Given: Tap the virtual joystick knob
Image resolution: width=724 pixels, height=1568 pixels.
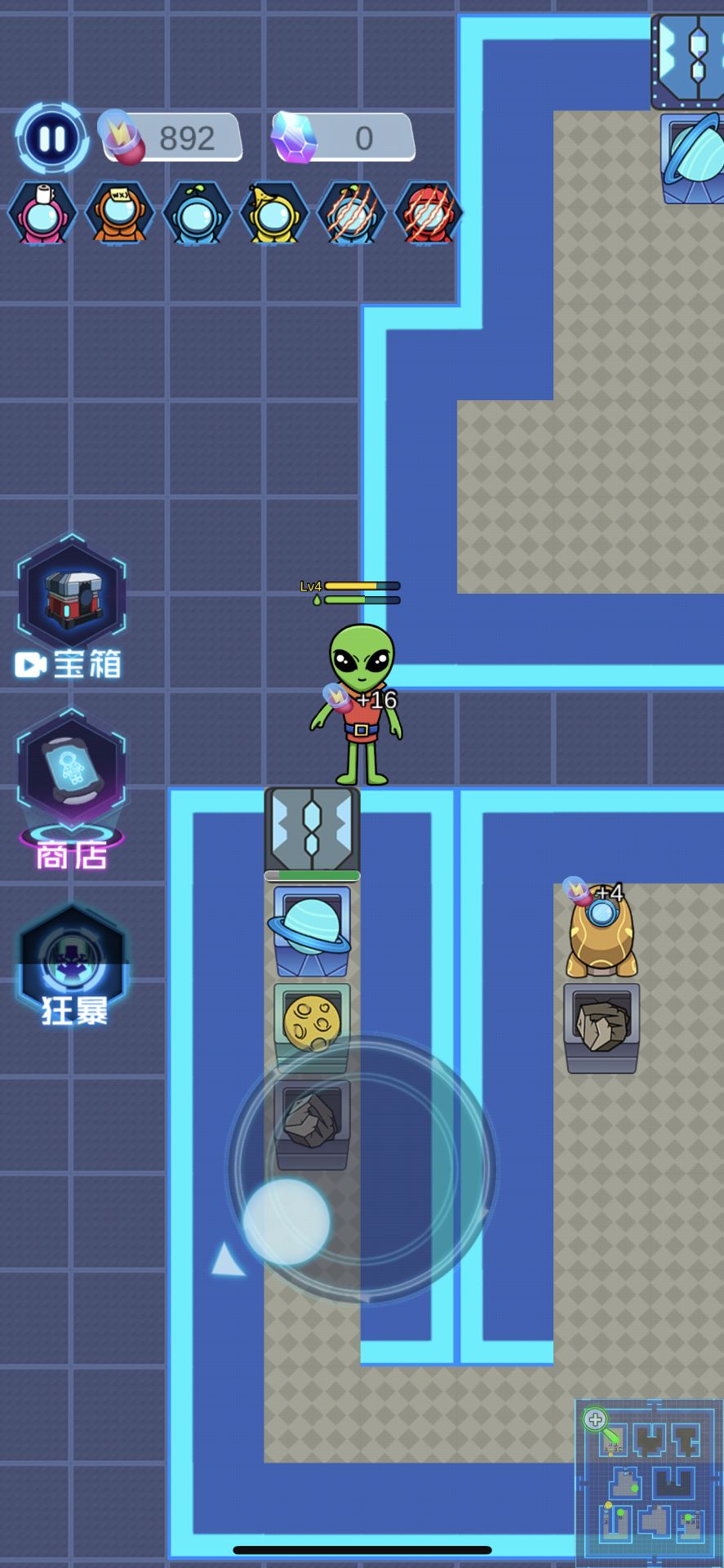Looking at the screenshot, I should [x=286, y=1221].
